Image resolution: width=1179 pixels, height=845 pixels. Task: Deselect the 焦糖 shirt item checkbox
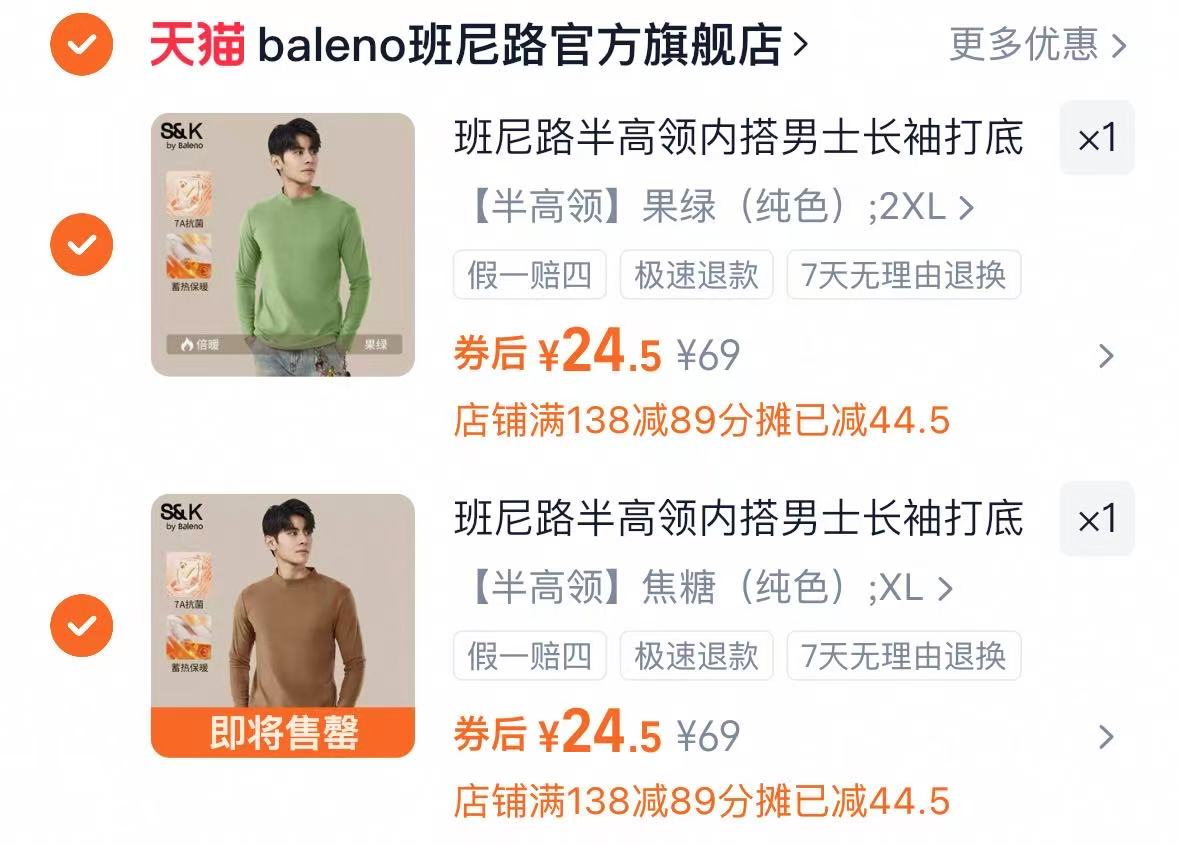[82, 625]
